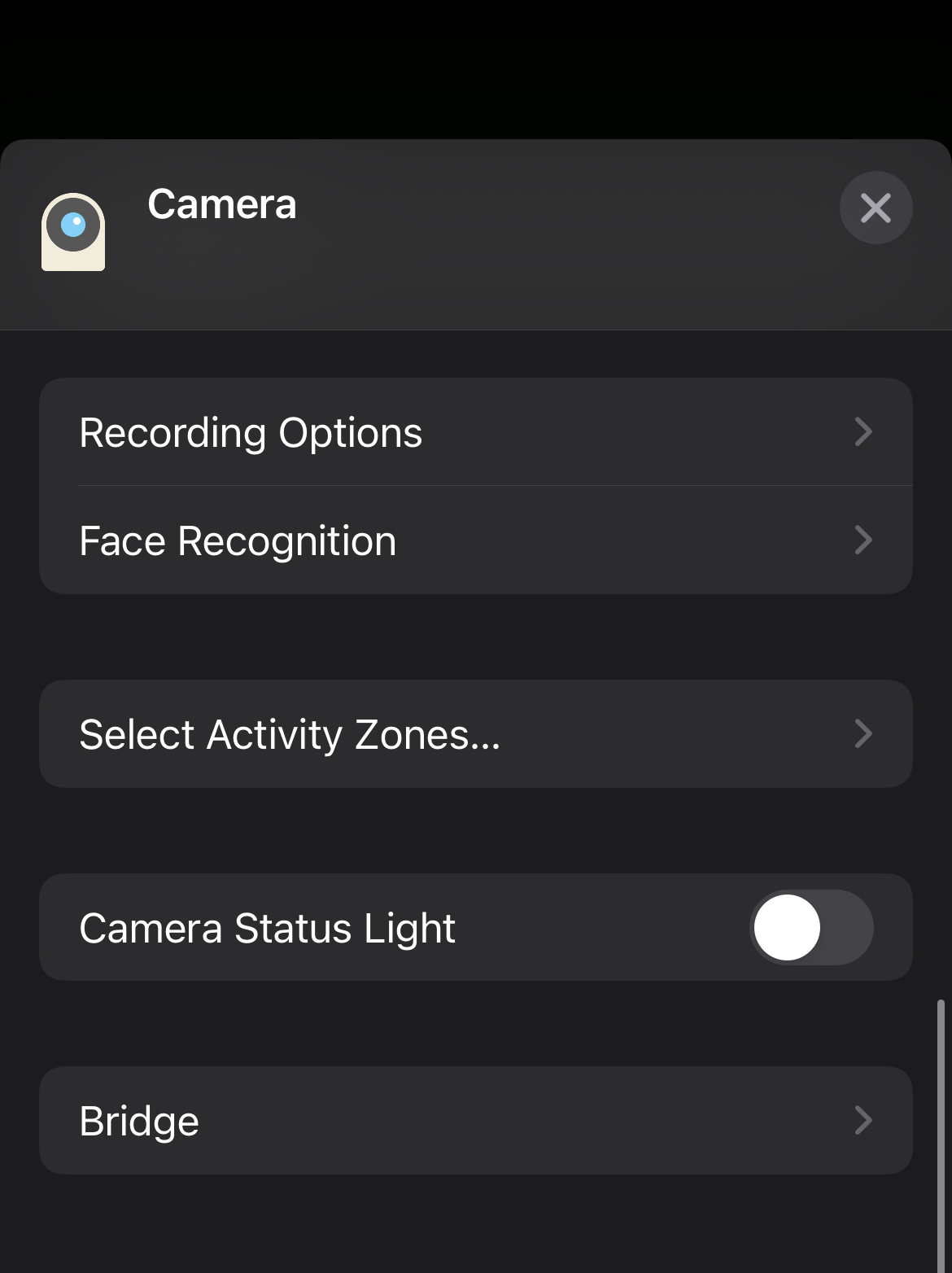Toggle the Camera Status Light switch
Viewport: 952px width, 1273px height.
(810, 928)
